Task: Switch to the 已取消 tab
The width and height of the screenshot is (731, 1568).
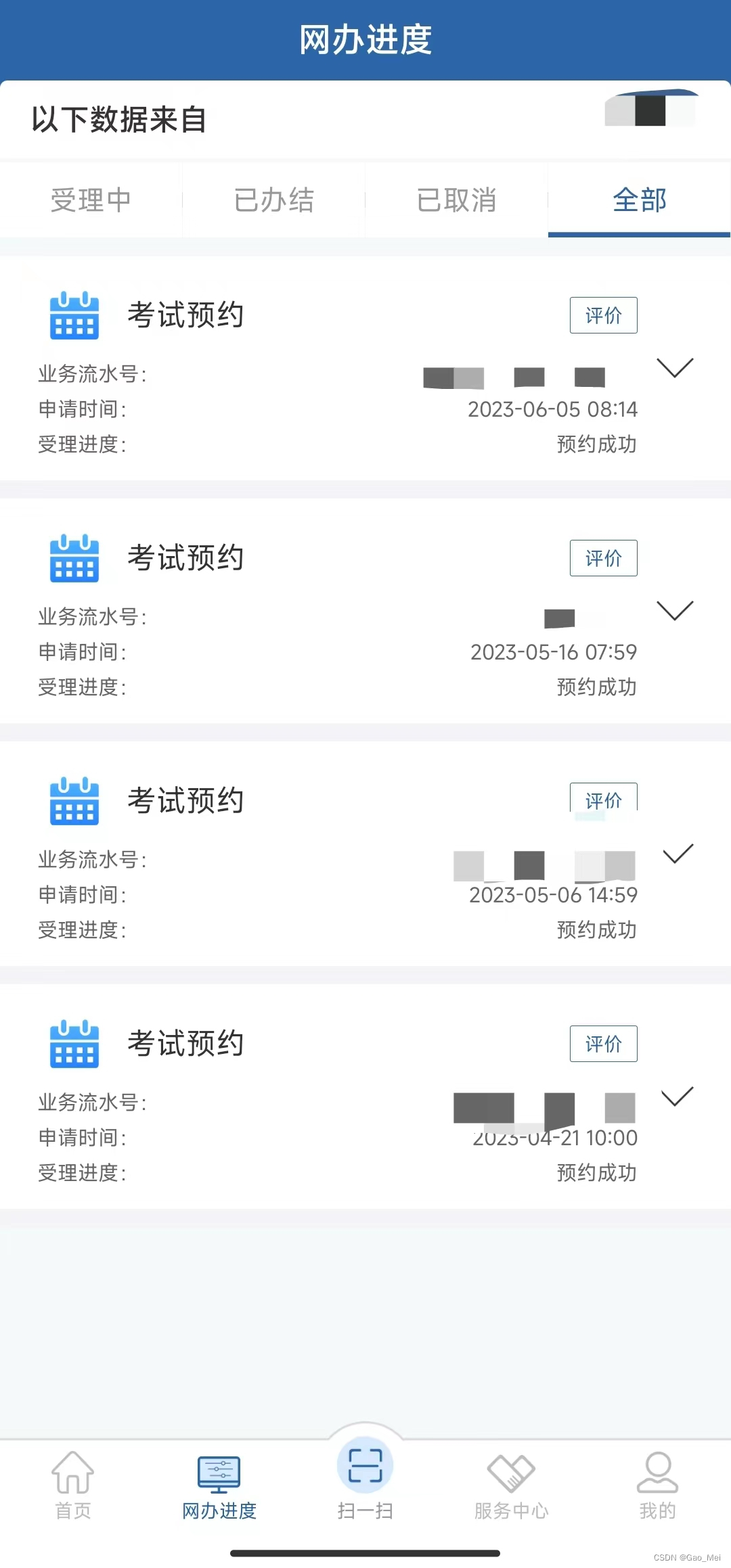Action: 456,200
